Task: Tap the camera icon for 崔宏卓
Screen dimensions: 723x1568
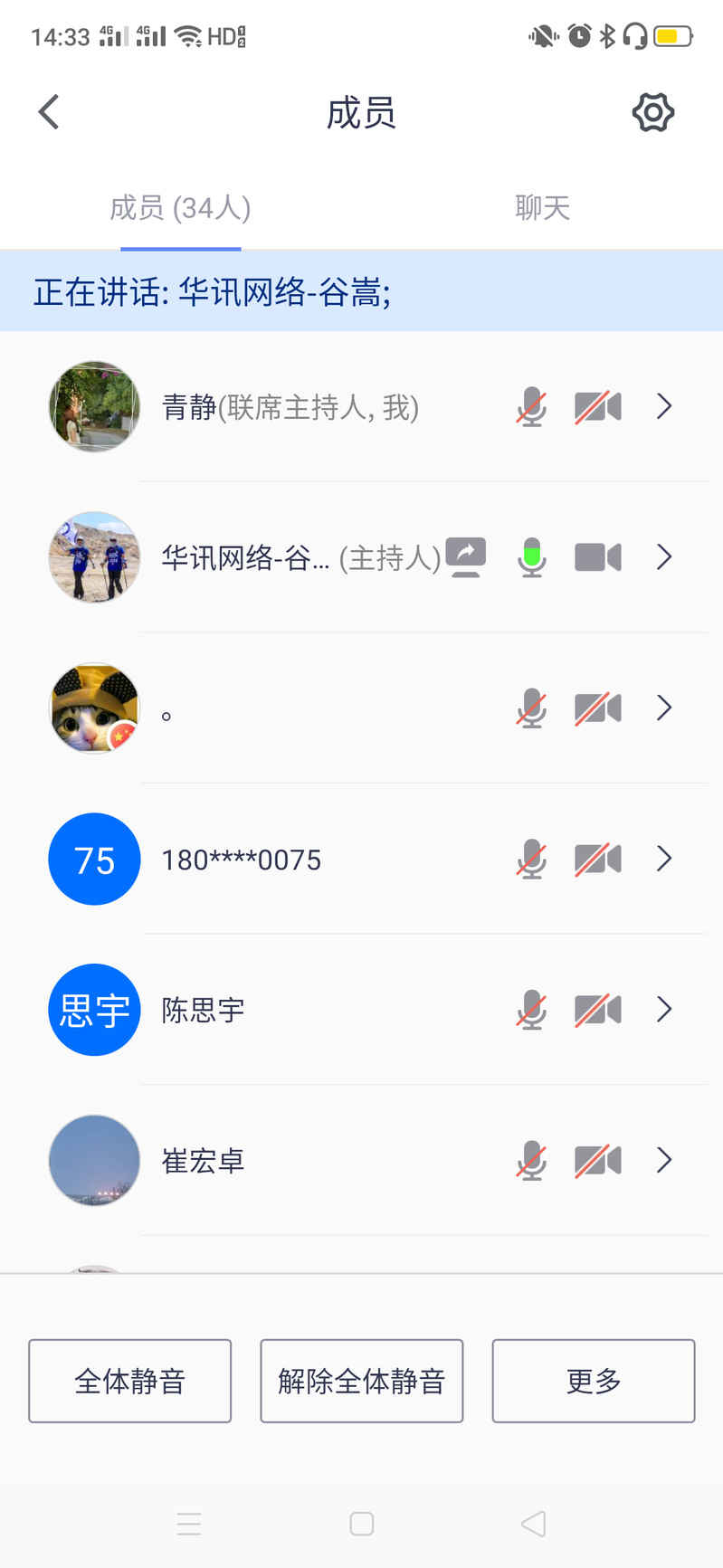Action: pyautogui.click(x=598, y=1161)
